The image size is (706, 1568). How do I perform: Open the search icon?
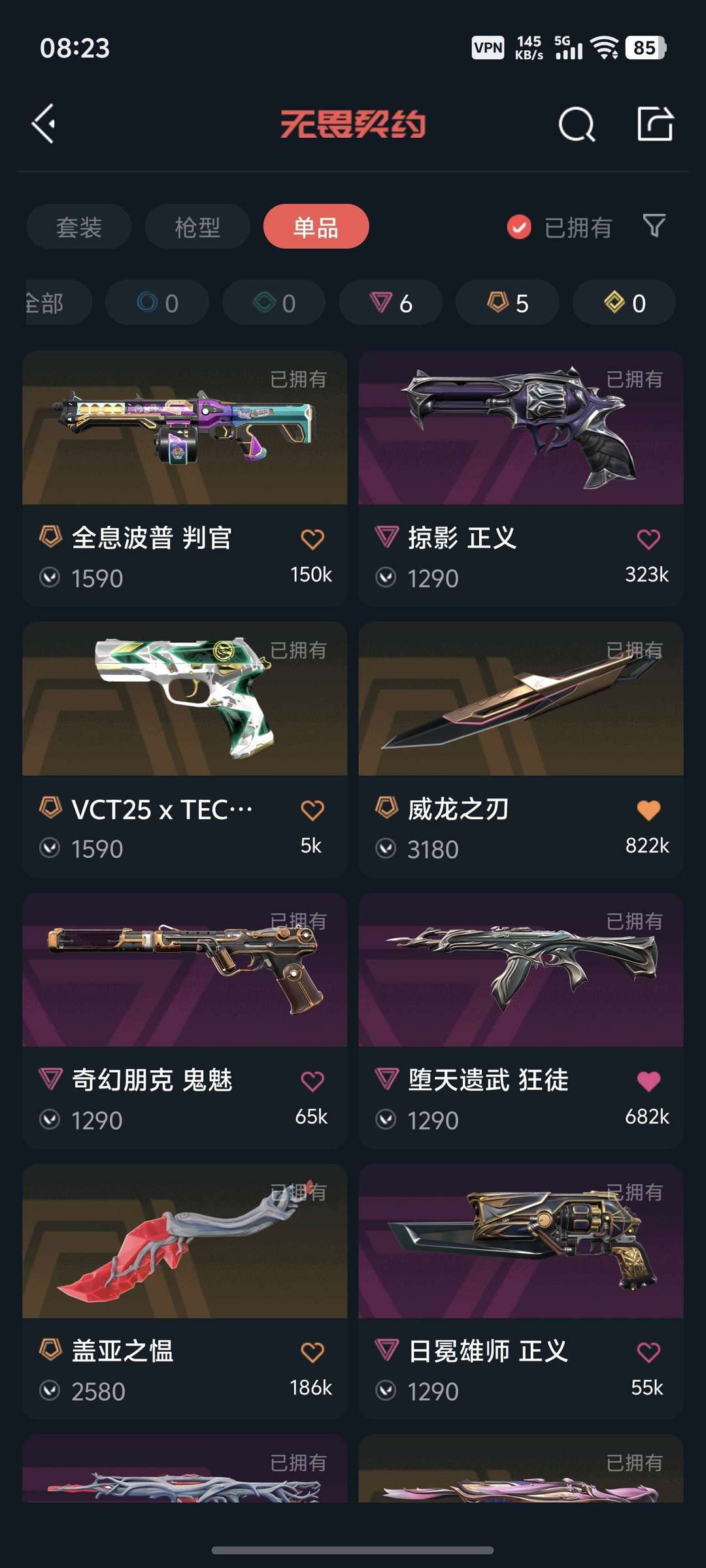coord(577,124)
